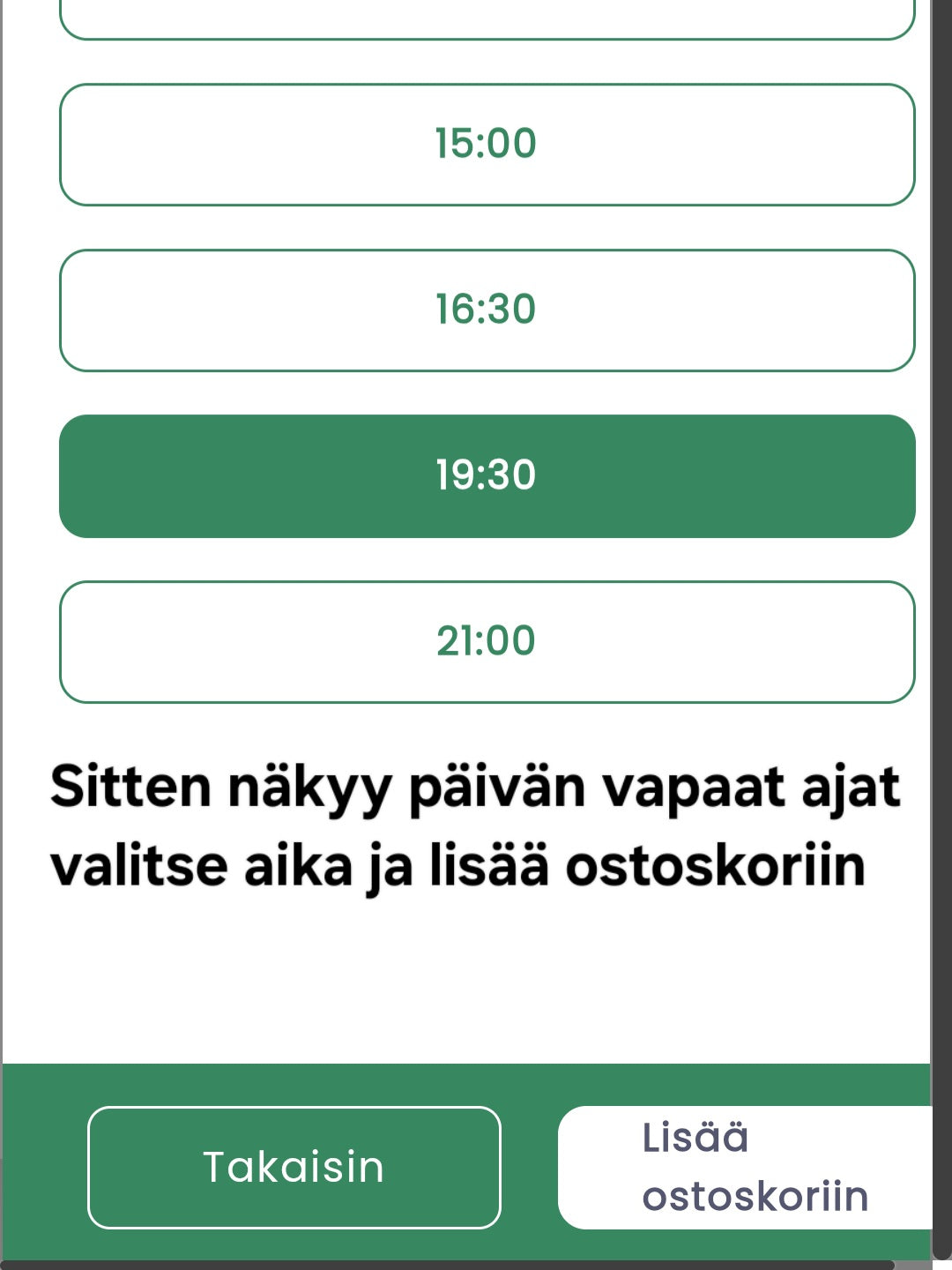This screenshot has height=1270, width=952.
Task: Select the 15:00 time slot
Action: point(487,145)
